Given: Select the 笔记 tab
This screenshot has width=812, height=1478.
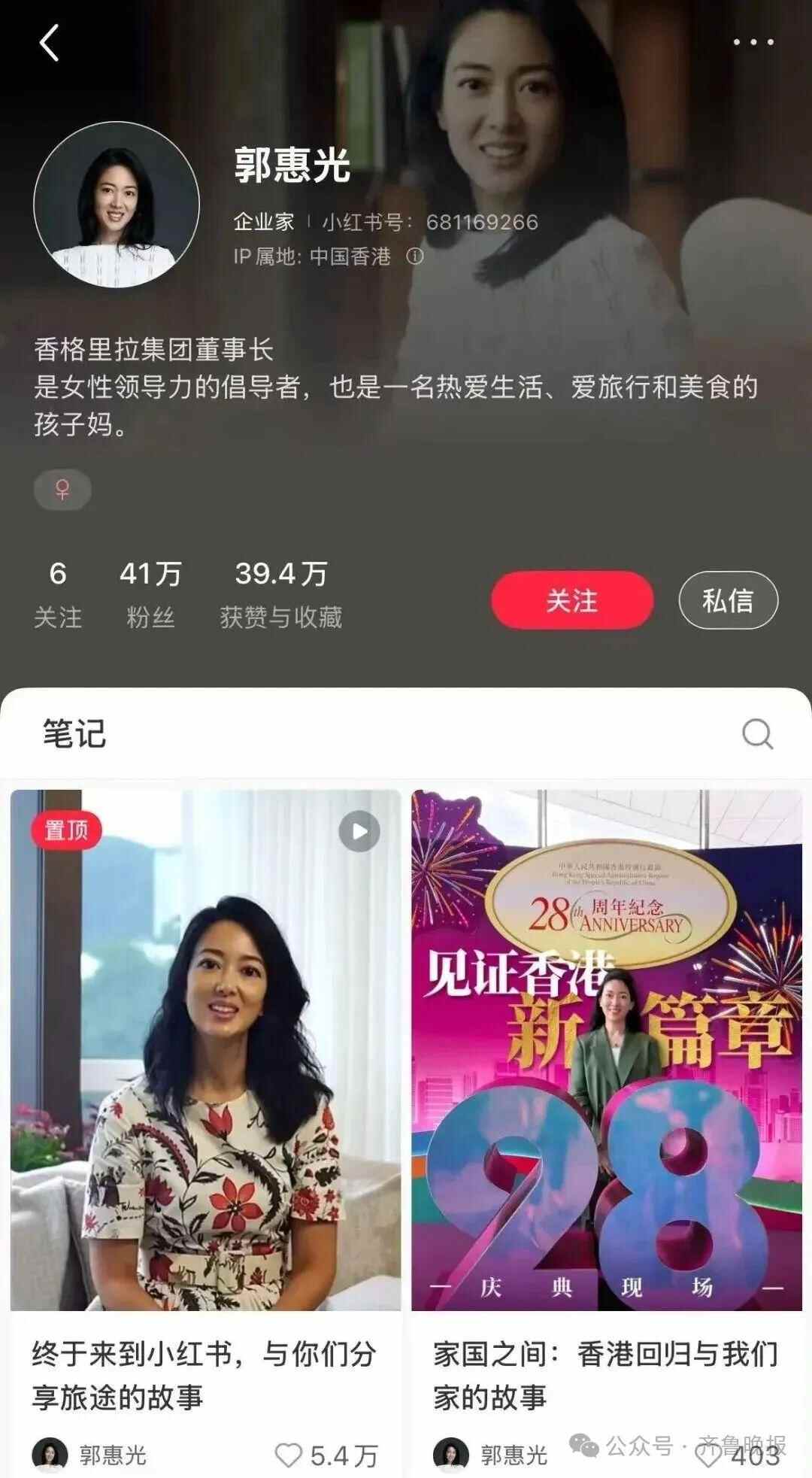Looking at the screenshot, I should [74, 733].
